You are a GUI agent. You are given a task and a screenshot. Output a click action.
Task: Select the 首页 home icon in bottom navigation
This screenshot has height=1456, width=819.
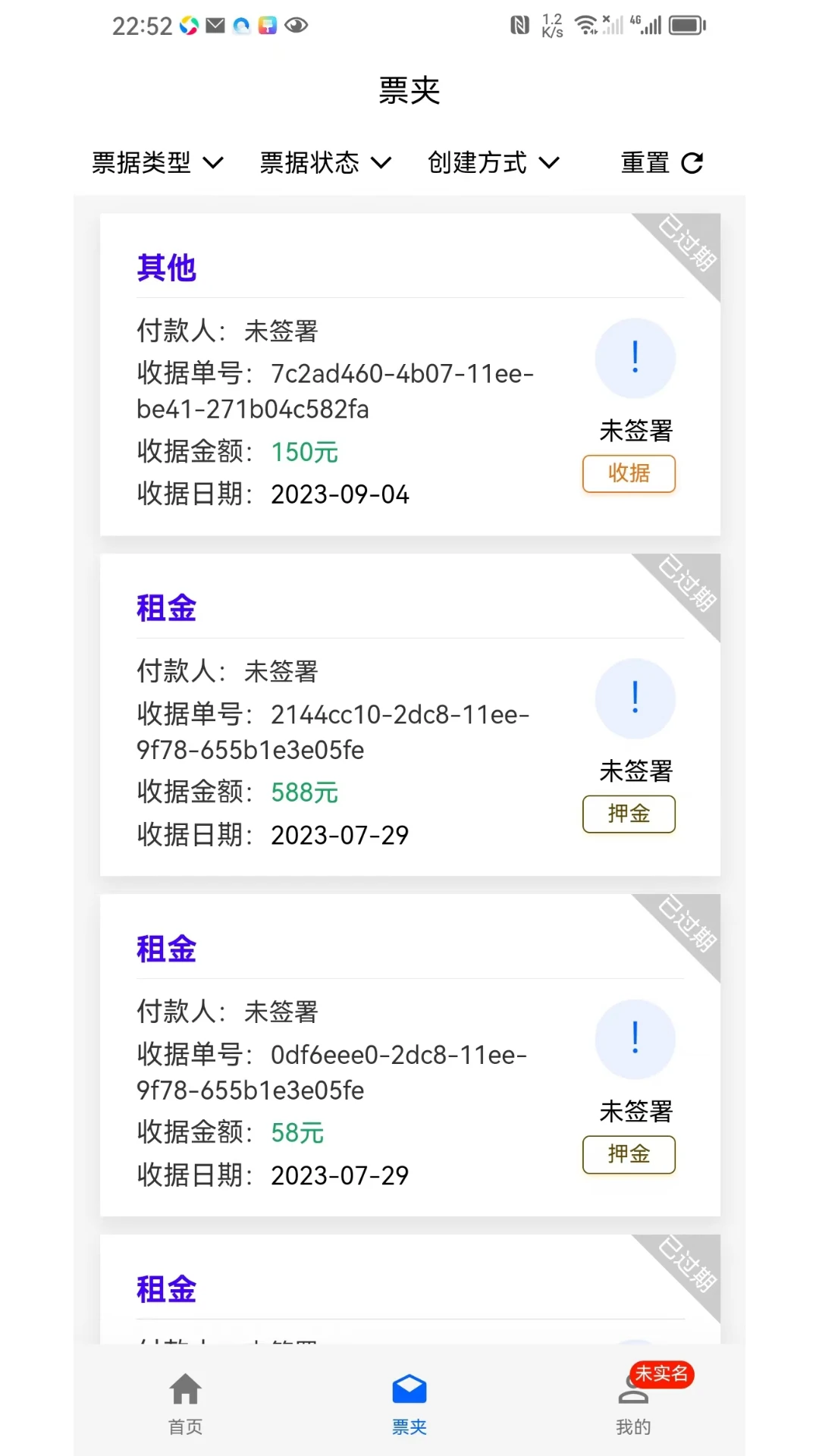185,1390
